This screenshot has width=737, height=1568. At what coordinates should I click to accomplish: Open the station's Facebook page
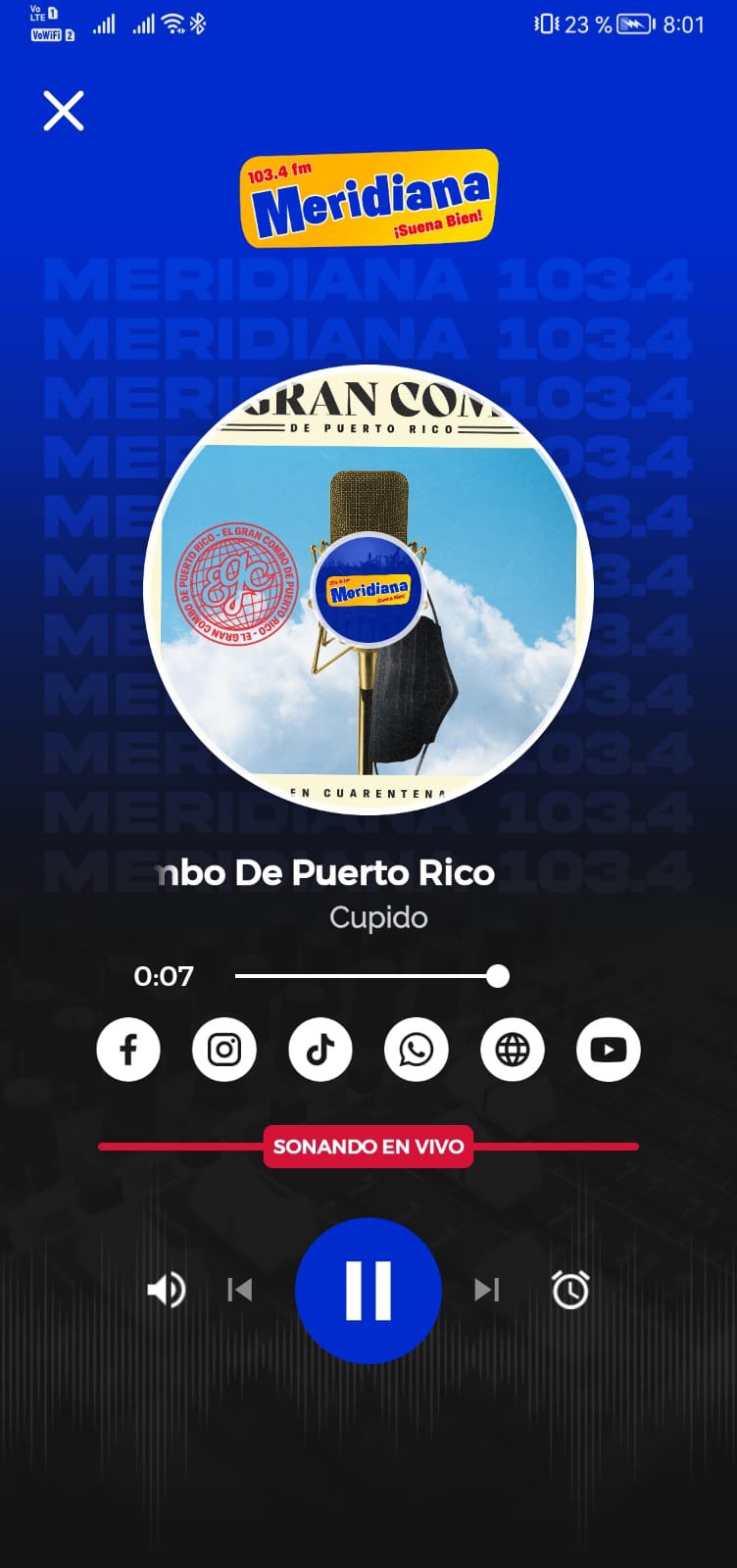click(128, 1049)
